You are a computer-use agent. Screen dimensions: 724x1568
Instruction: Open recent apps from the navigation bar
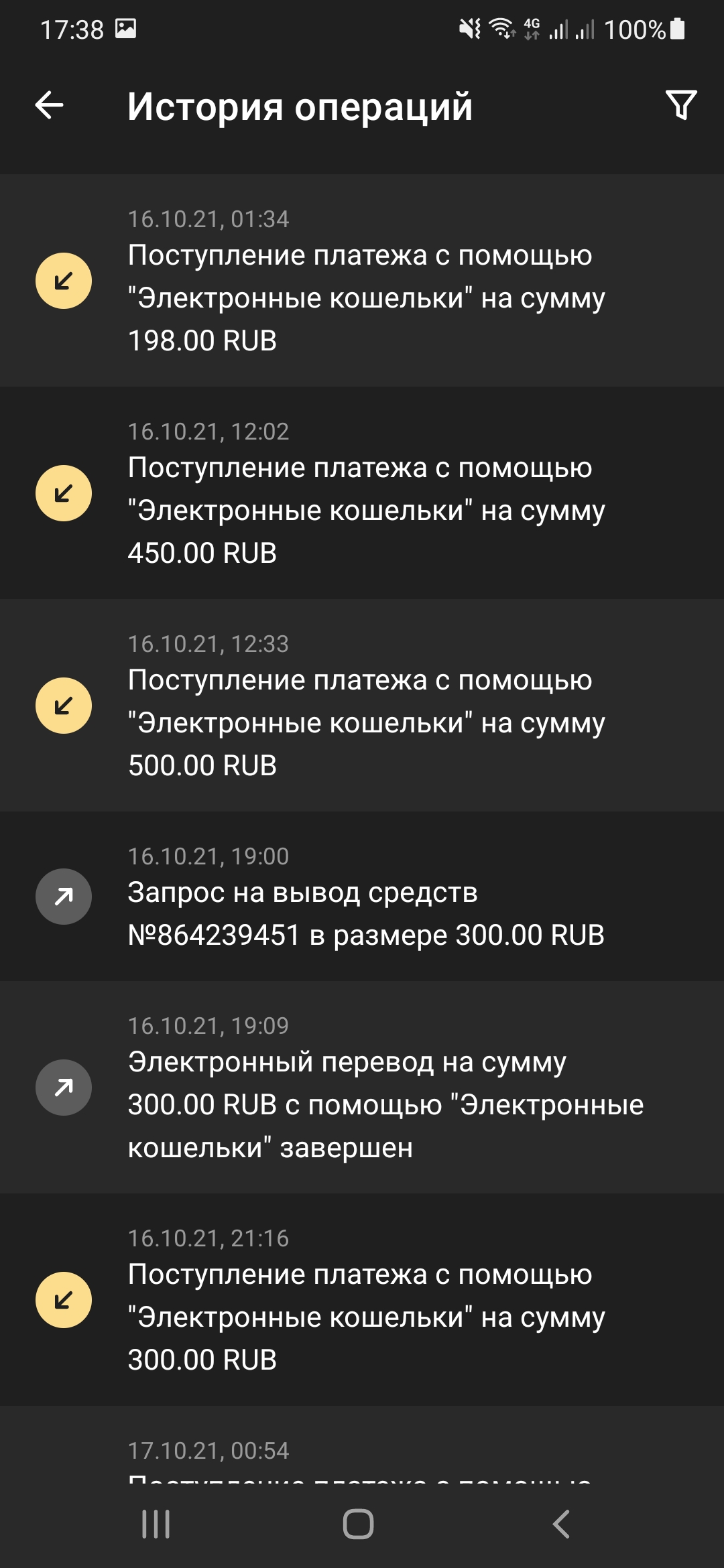tap(156, 1524)
